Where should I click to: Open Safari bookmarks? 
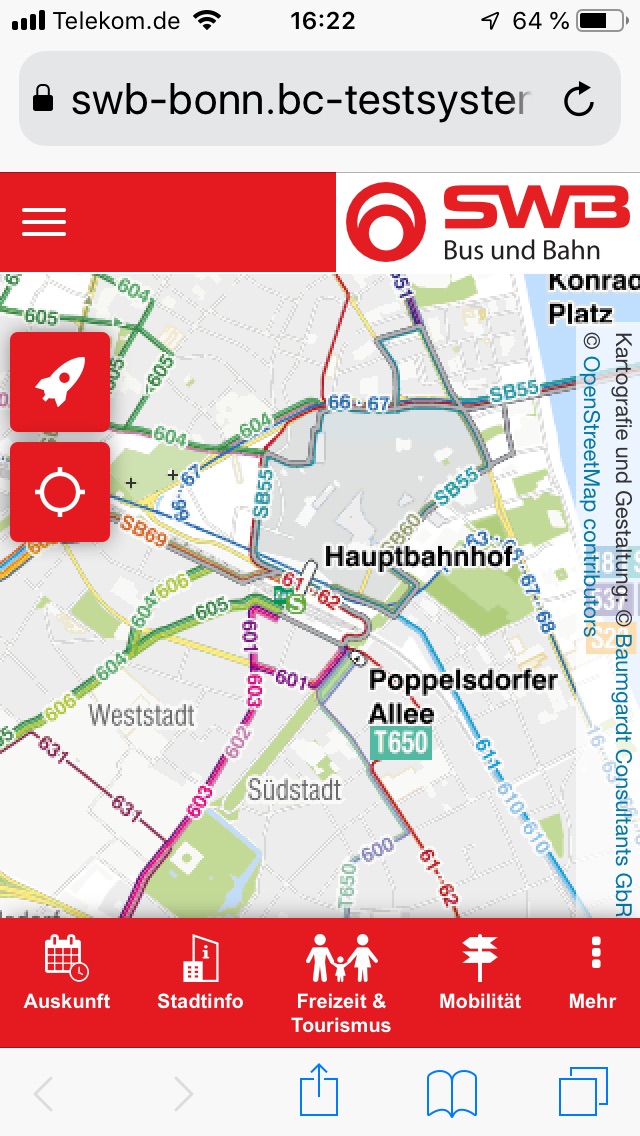pyautogui.click(x=452, y=1092)
